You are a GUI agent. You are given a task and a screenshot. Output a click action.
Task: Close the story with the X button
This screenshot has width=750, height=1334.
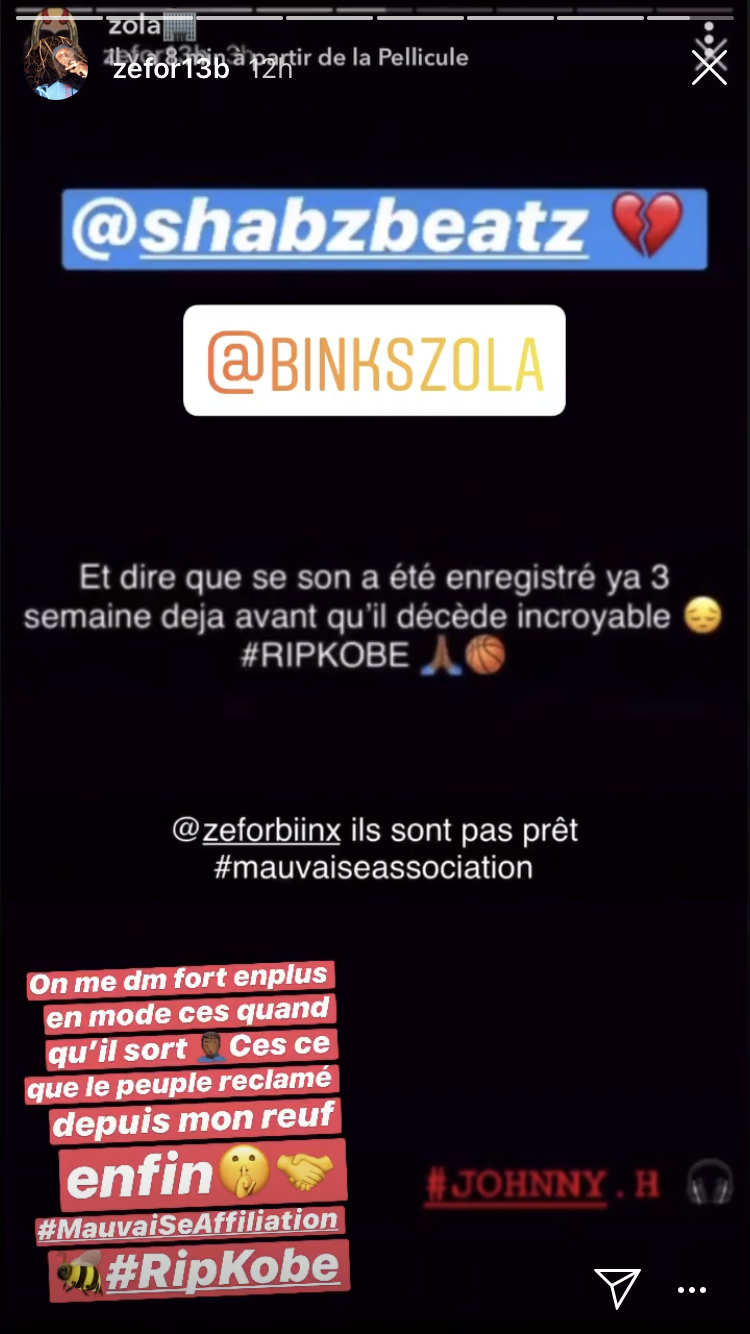click(710, 68)
